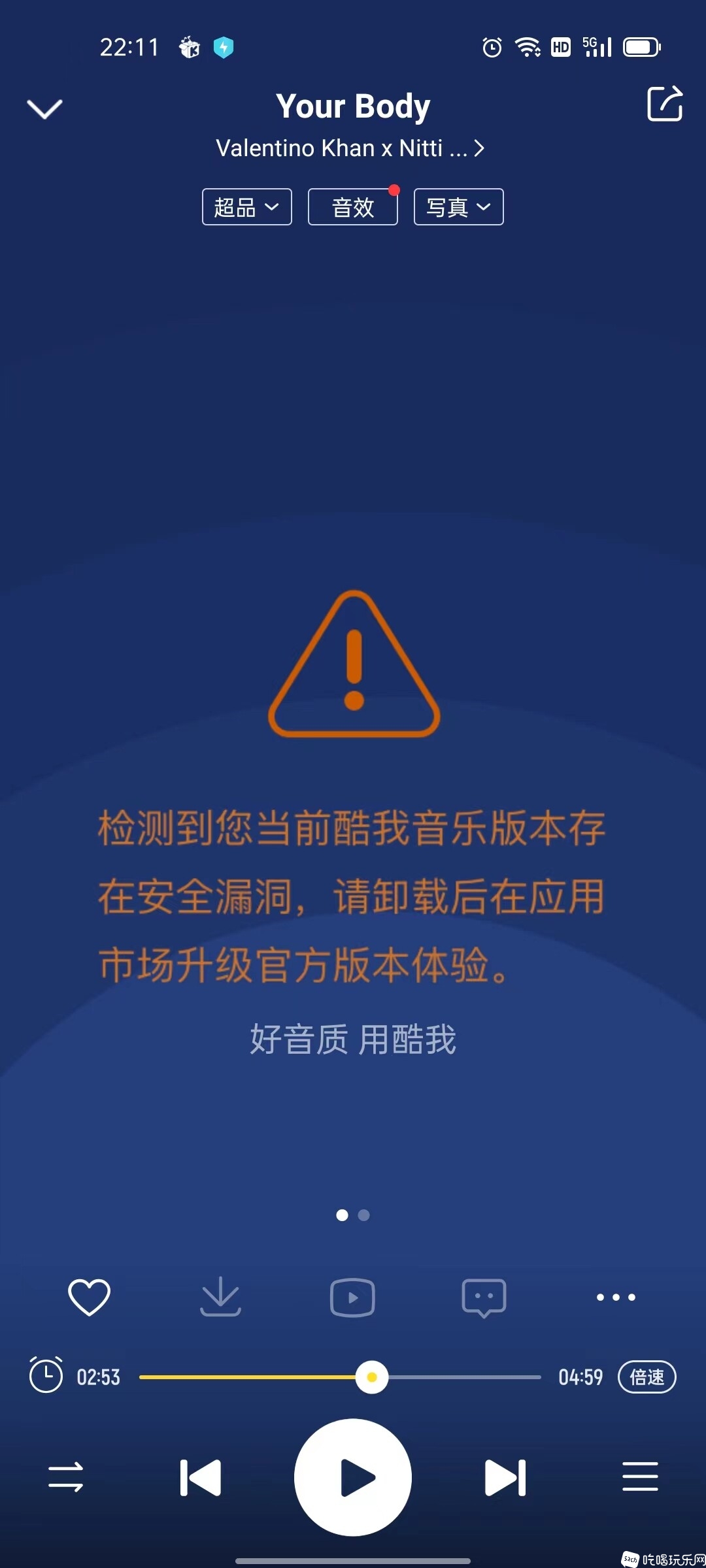Open artist info for Valentino Khan x Nitti
The height and width of the screenshot is (1568, 706).
pos(350,148)
